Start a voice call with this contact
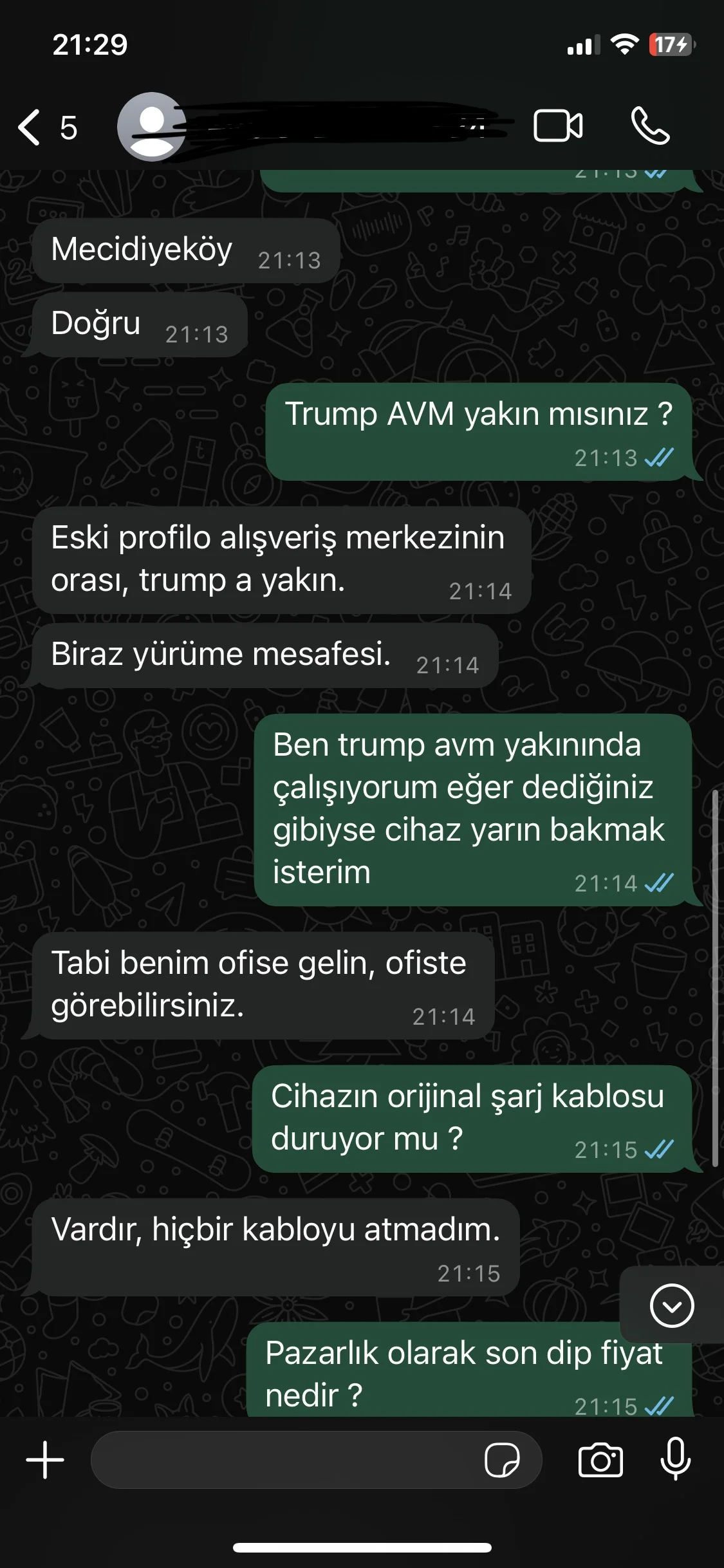Image resolution: width=724 pixels, height=1568 pixels. pos(651,126)
